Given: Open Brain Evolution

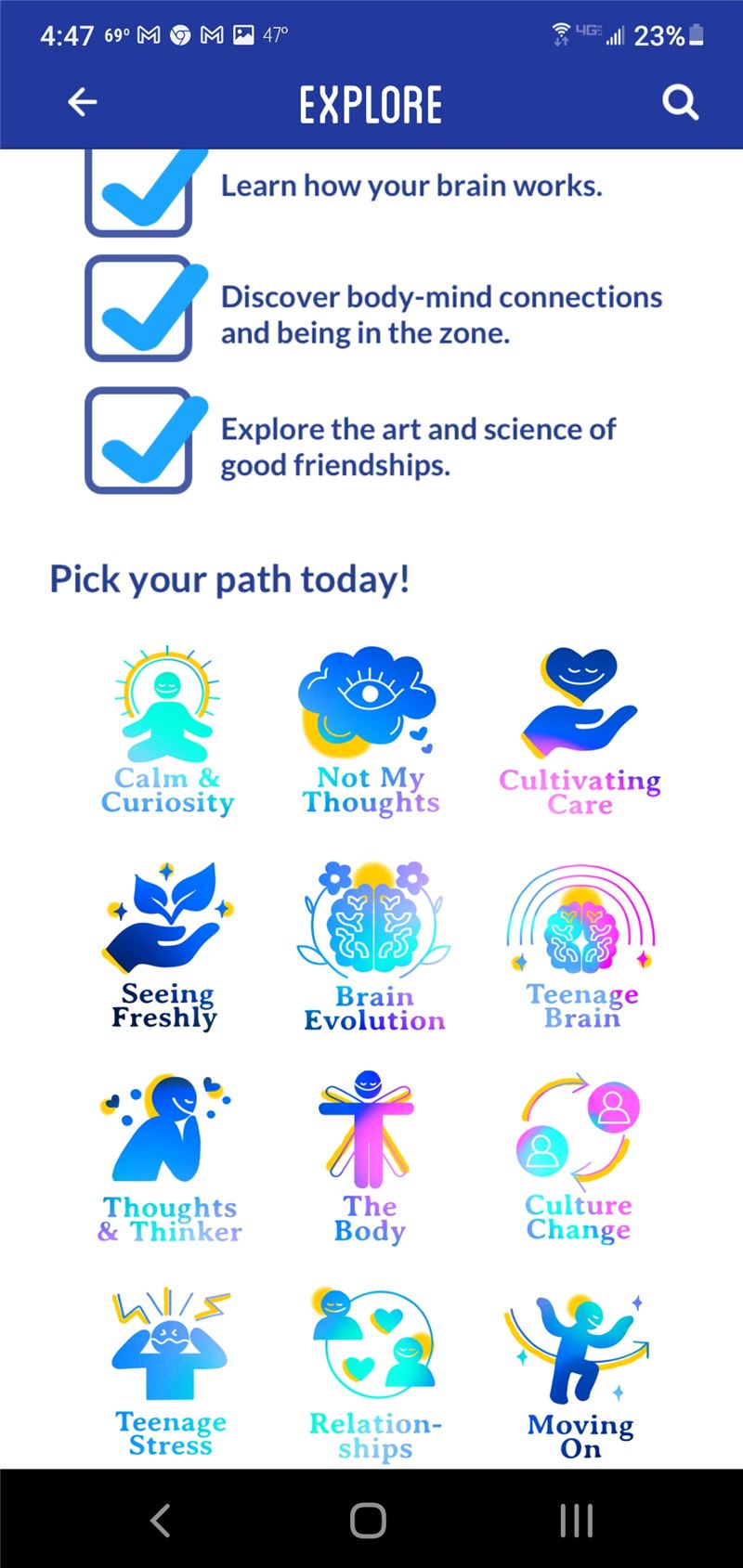Looking at the screenshot, I should [374, 946].
